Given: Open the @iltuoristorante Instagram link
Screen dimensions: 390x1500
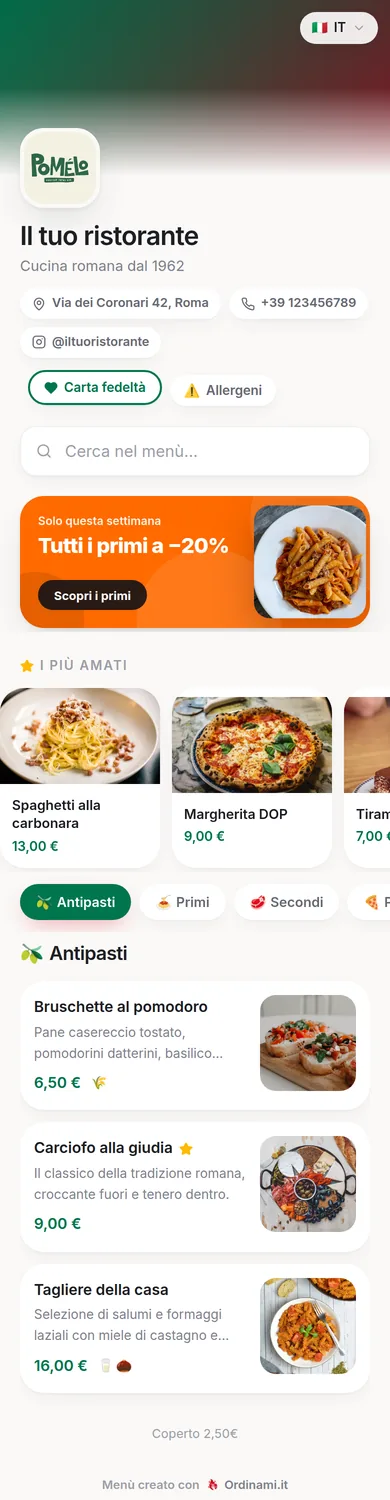Looking at the screenshot, I should point(90,342).
